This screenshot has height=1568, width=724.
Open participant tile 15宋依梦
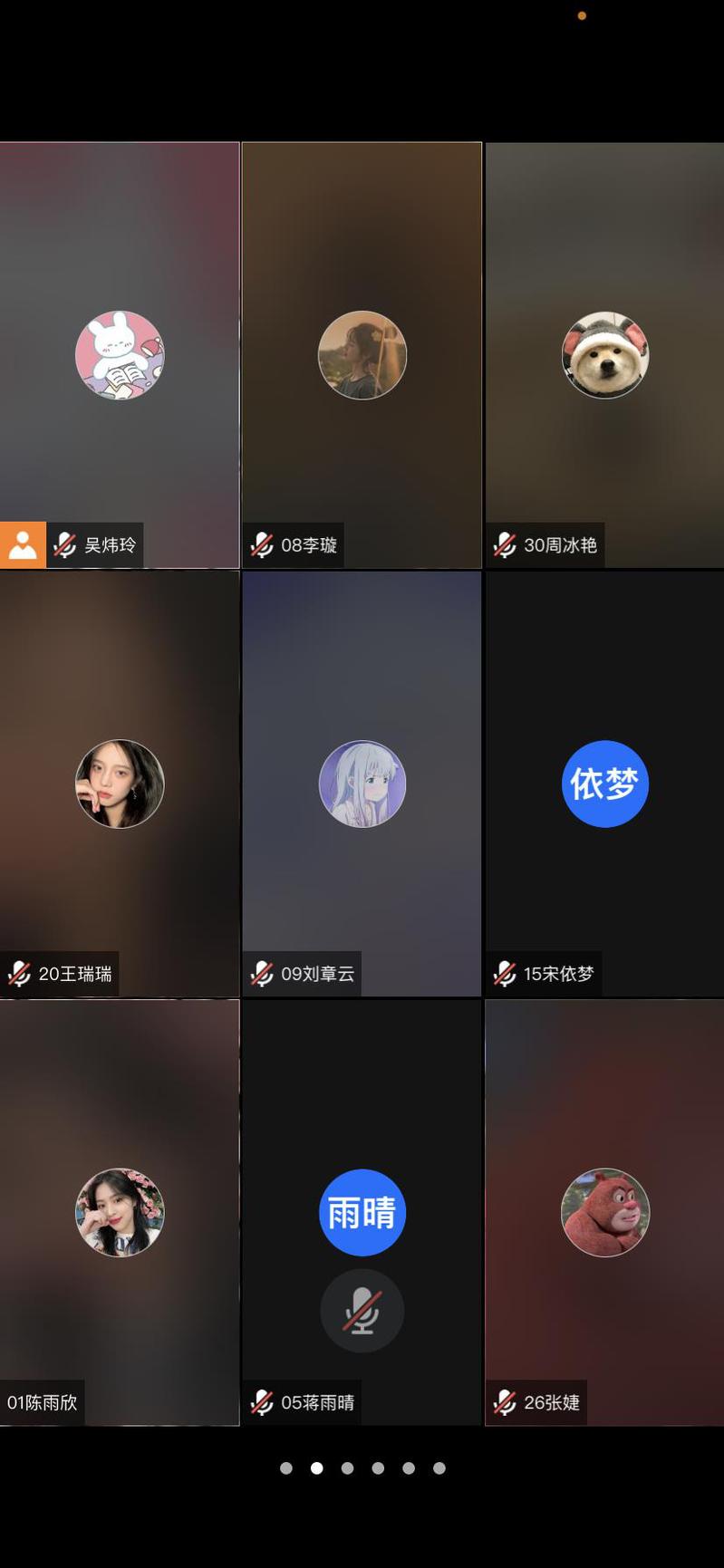[604, 784]
